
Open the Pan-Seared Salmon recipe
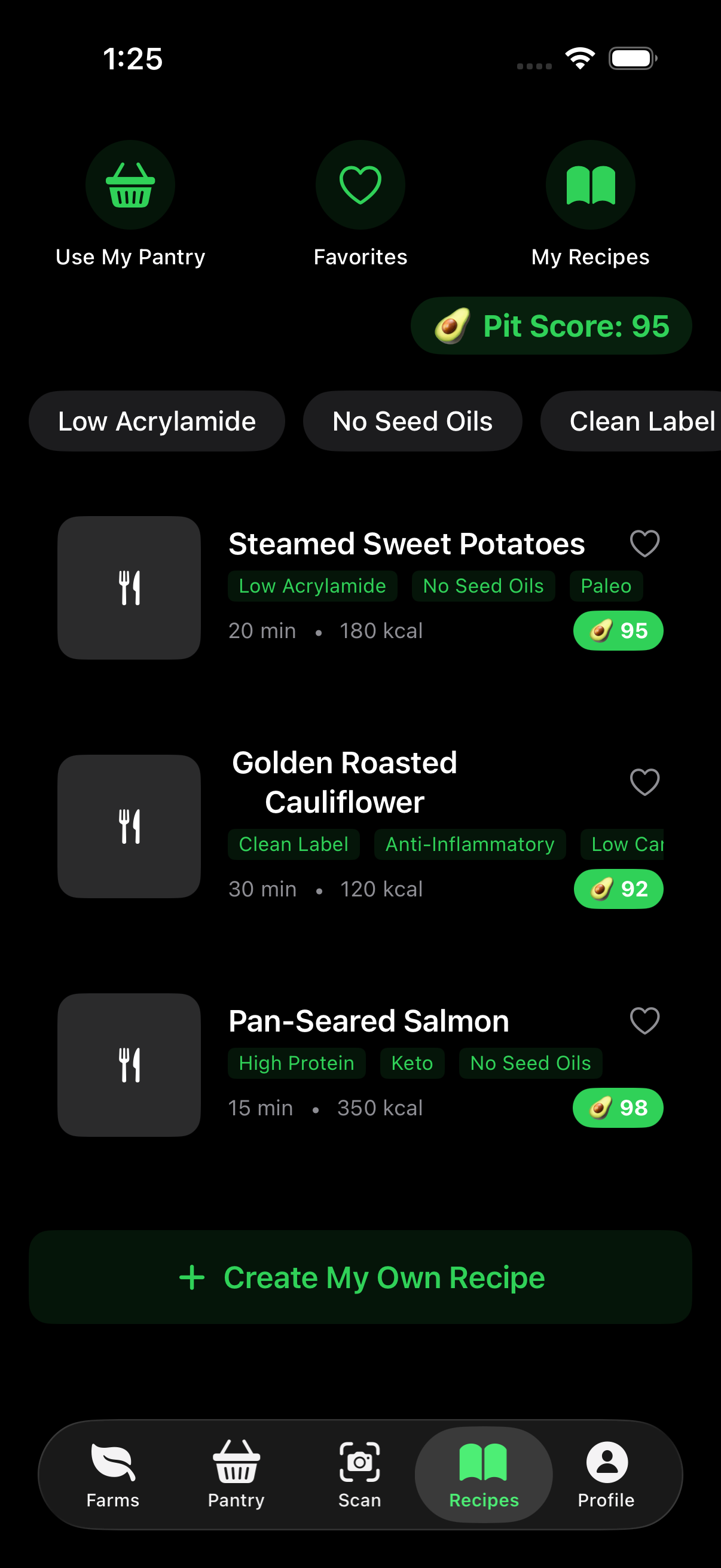click(368, 1021)
